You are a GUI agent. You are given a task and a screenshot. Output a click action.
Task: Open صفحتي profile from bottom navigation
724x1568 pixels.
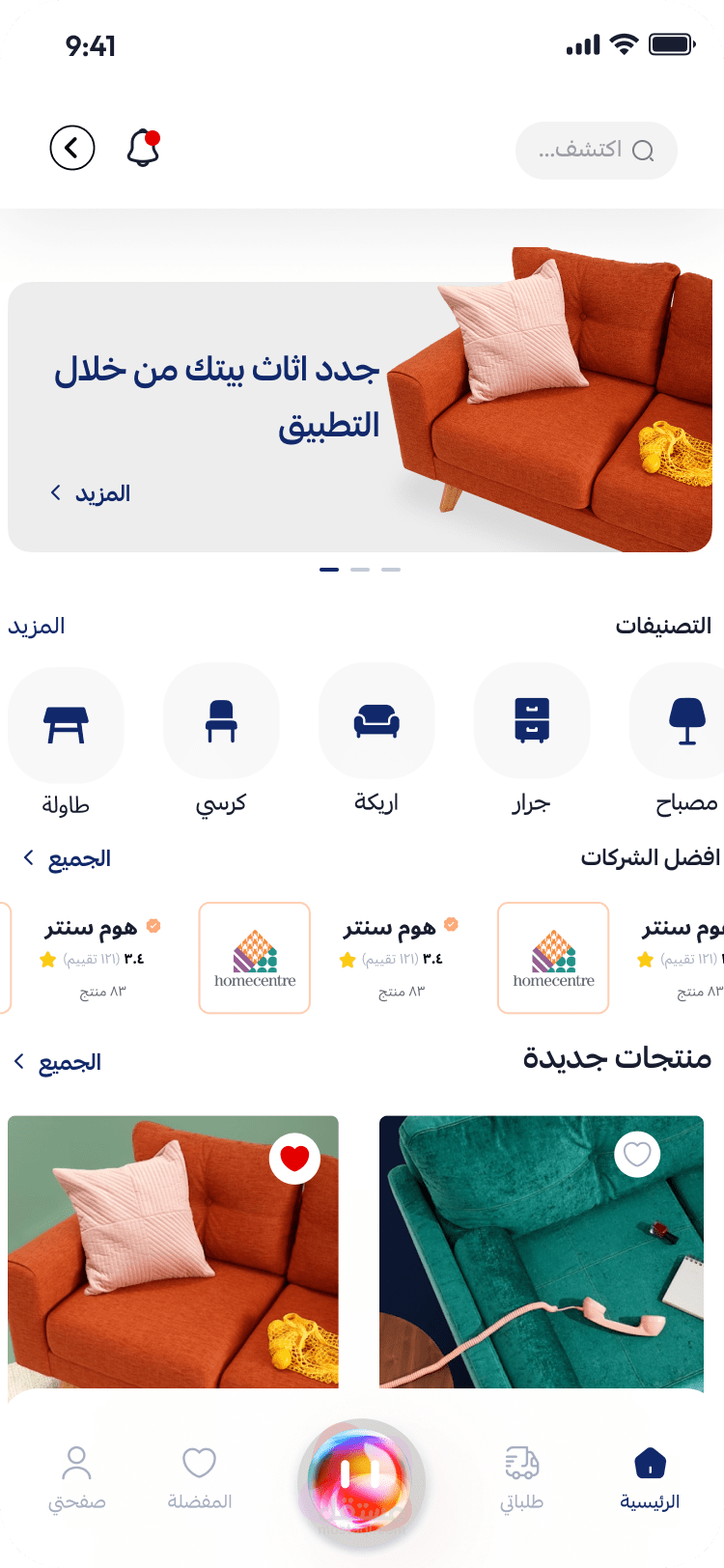coord(76,1468)
